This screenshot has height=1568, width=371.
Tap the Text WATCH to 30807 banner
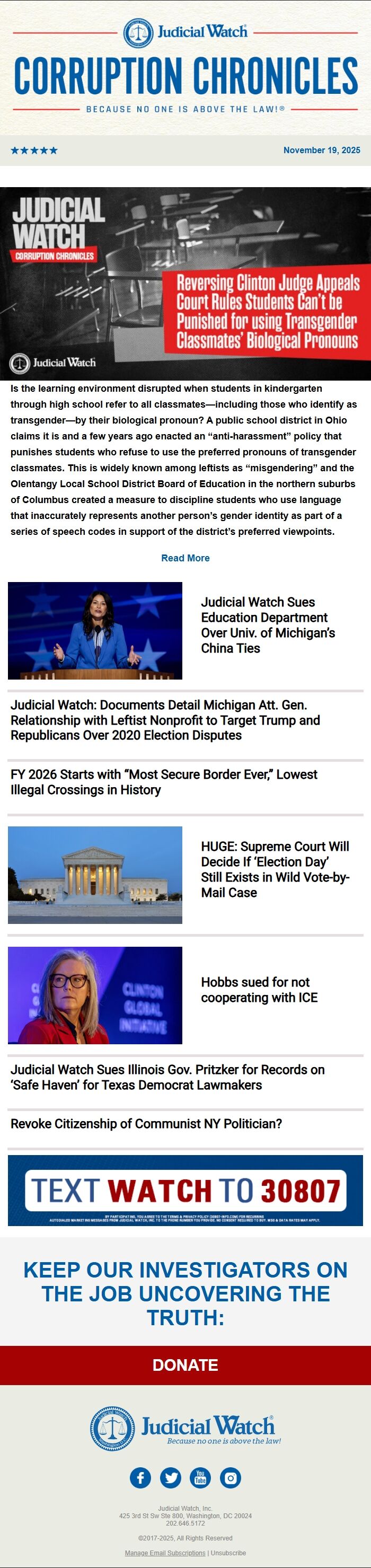185,1190
